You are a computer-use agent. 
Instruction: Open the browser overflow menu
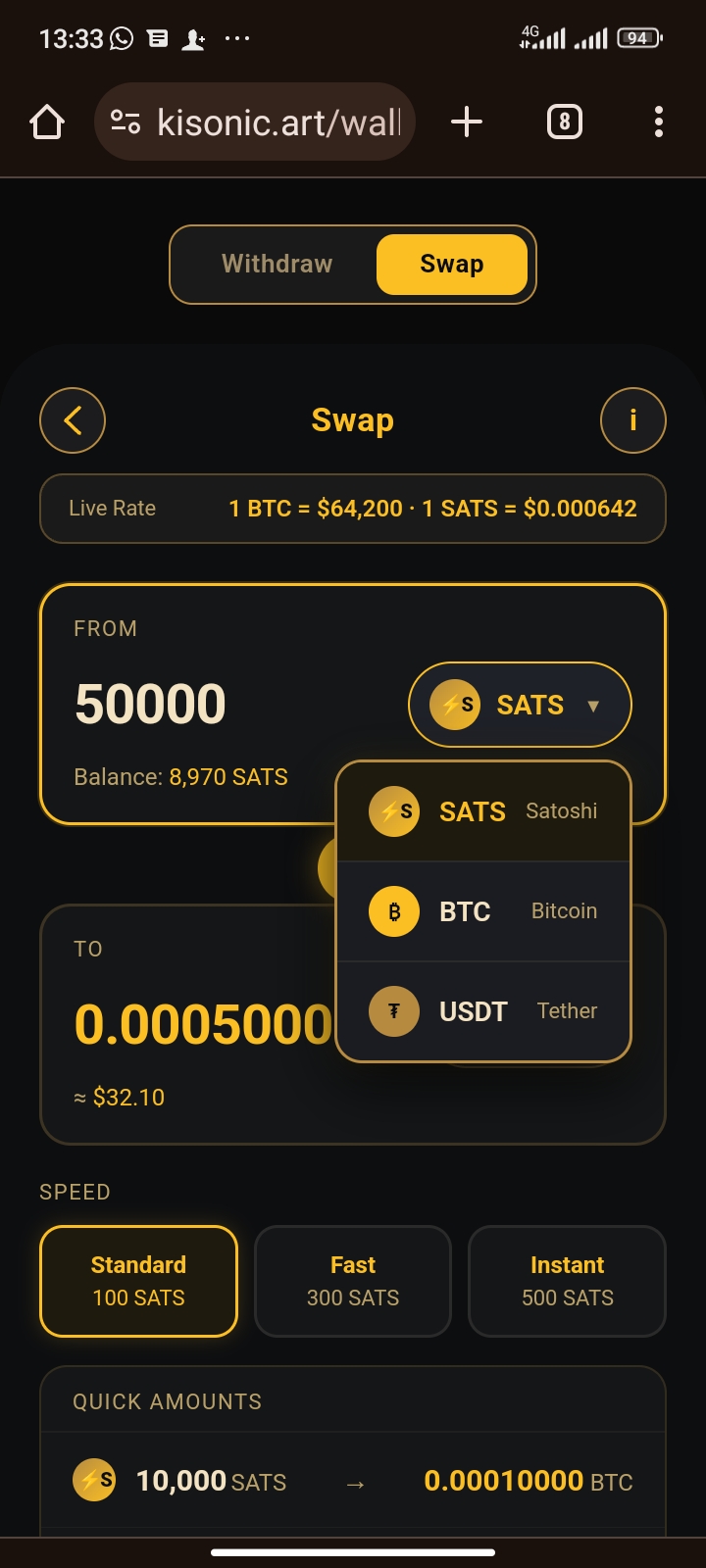(x=659, y=122)
